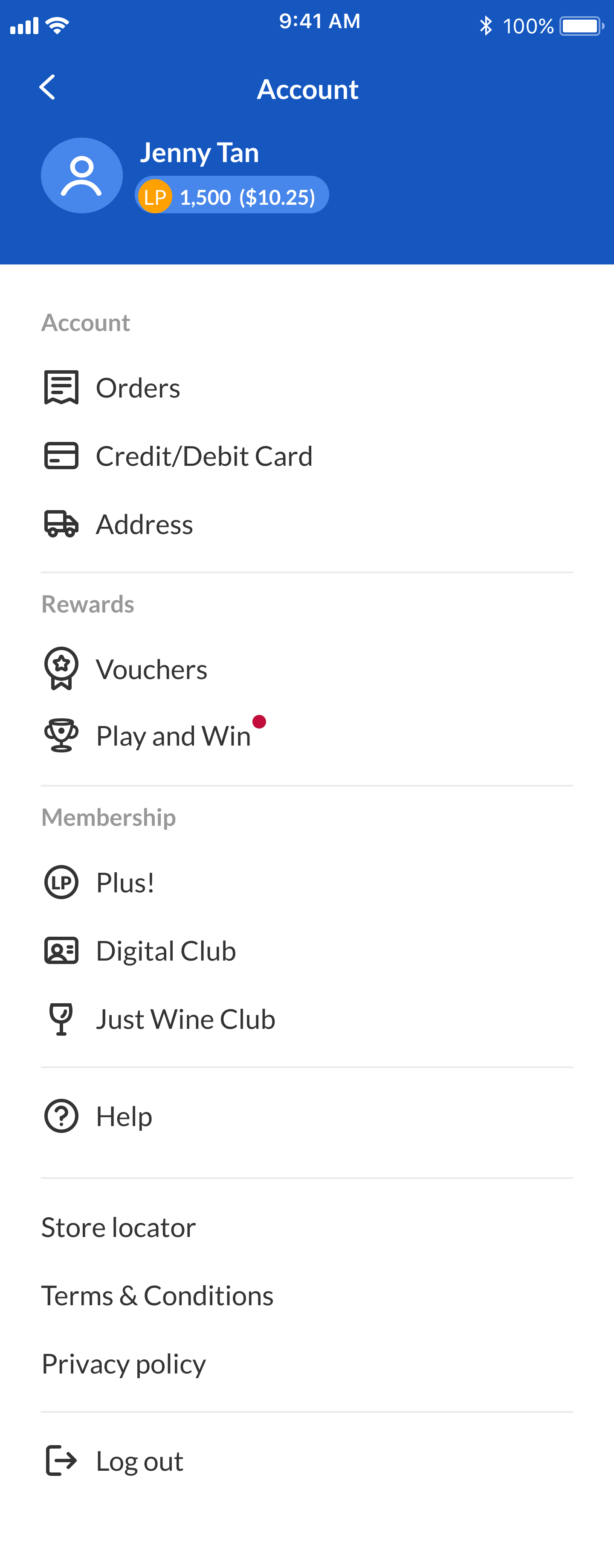The image size is (614, 1568).
Task: Read the Terms & Conditions
Action: (157, 1295)
